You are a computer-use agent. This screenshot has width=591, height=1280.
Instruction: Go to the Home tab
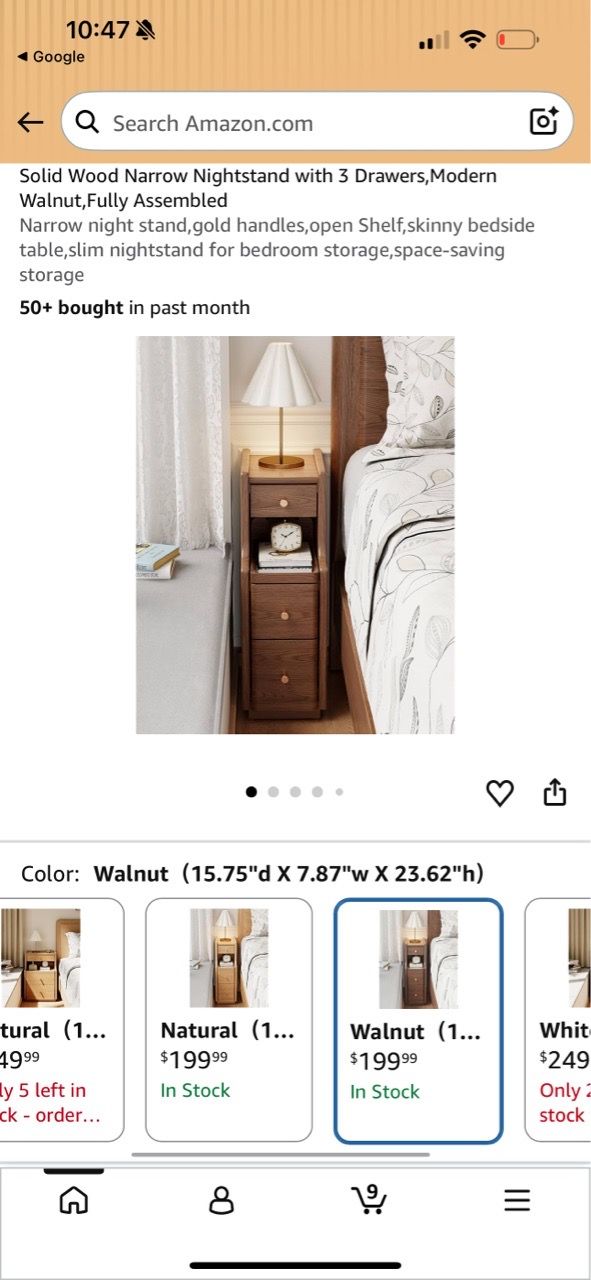click(74, 1200)
